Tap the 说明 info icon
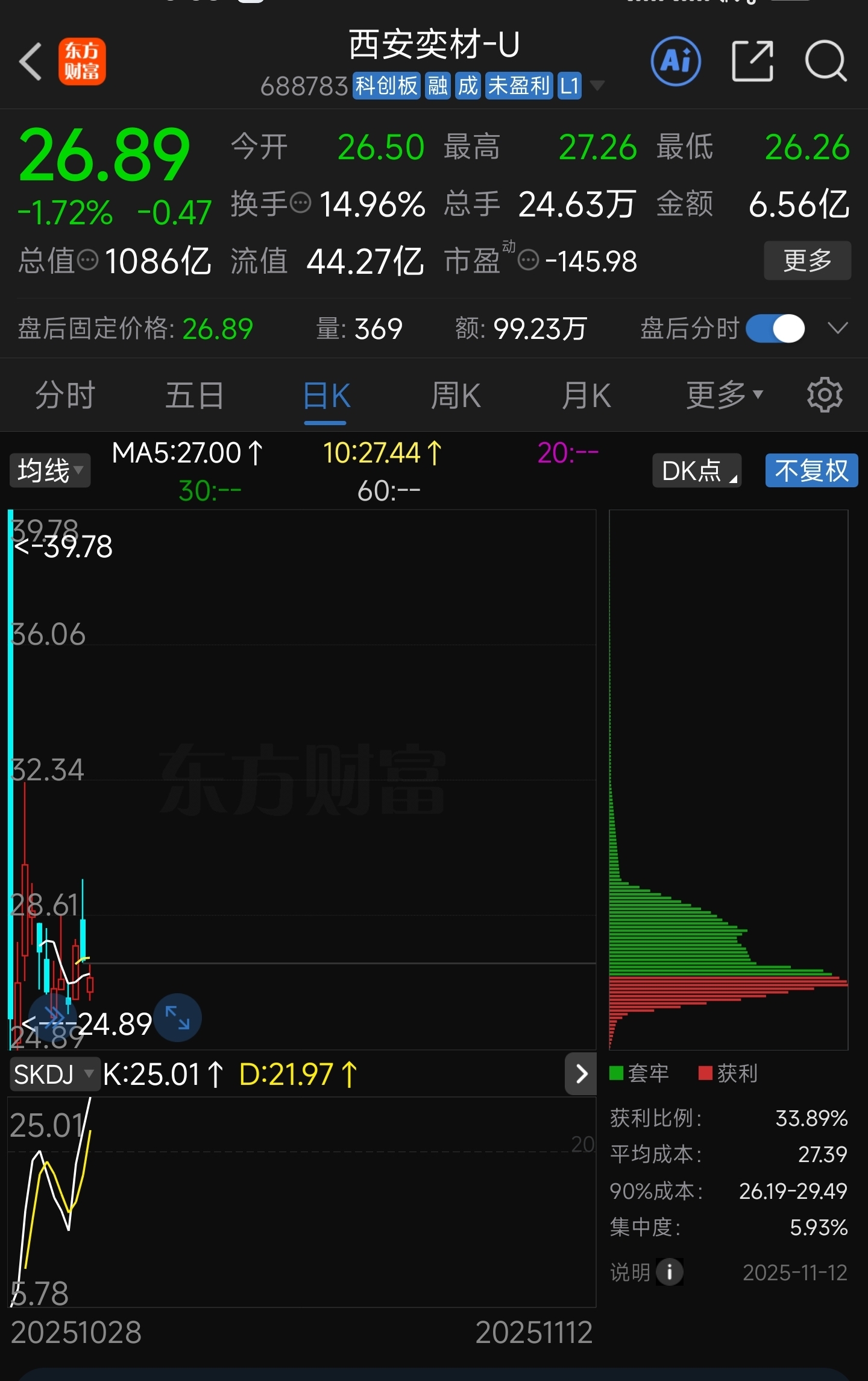The height and width of the screenshot is (1381, 868). pos(669,1272)
